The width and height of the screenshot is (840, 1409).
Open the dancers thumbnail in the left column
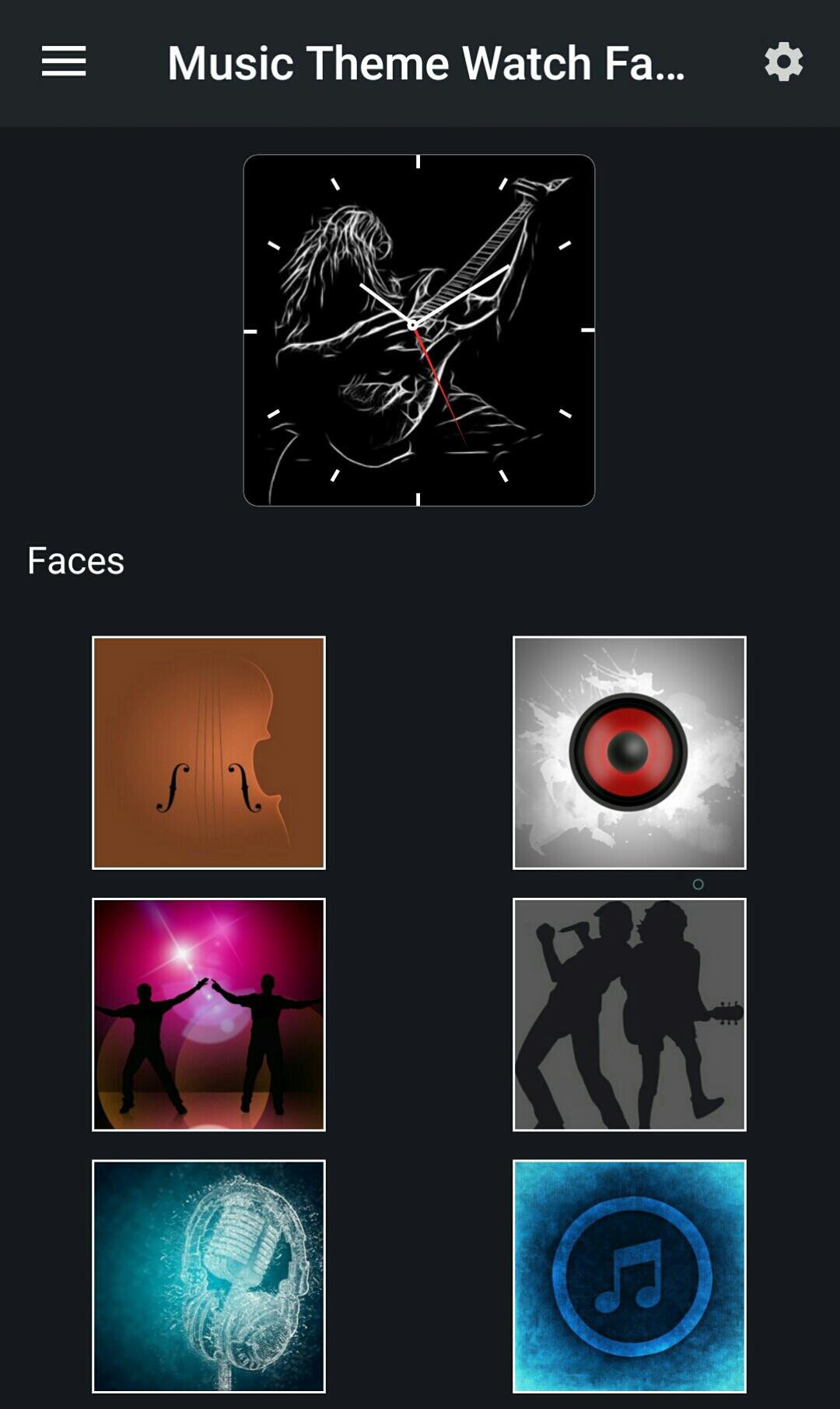tap(208, 1015)
